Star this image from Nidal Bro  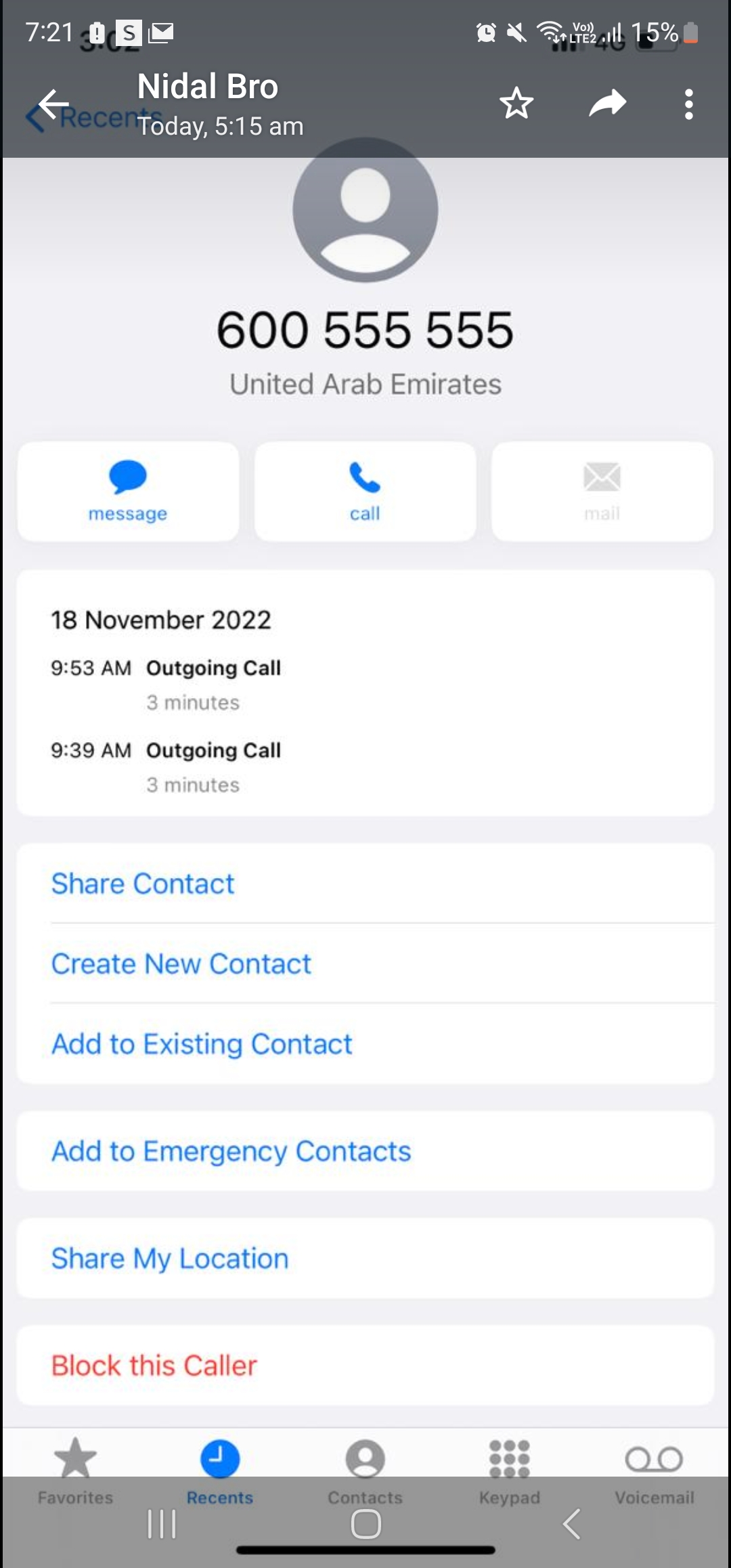516,104
